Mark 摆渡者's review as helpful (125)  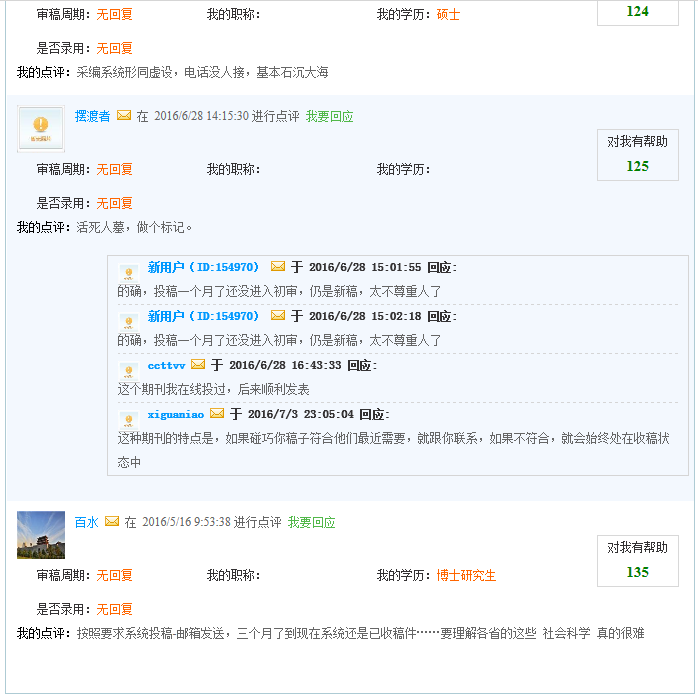point(637,155)
